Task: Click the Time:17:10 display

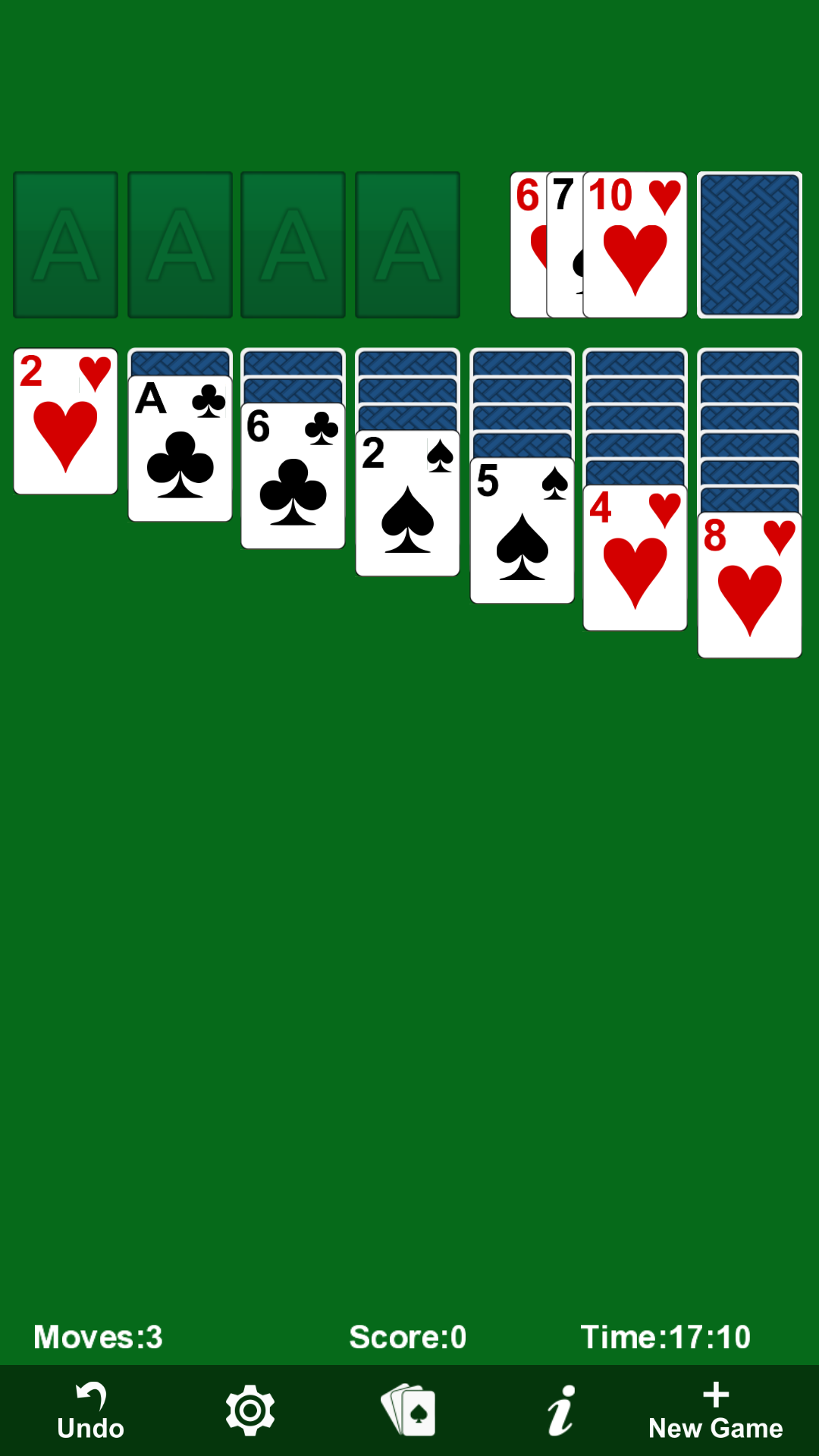Action: 664,1338
